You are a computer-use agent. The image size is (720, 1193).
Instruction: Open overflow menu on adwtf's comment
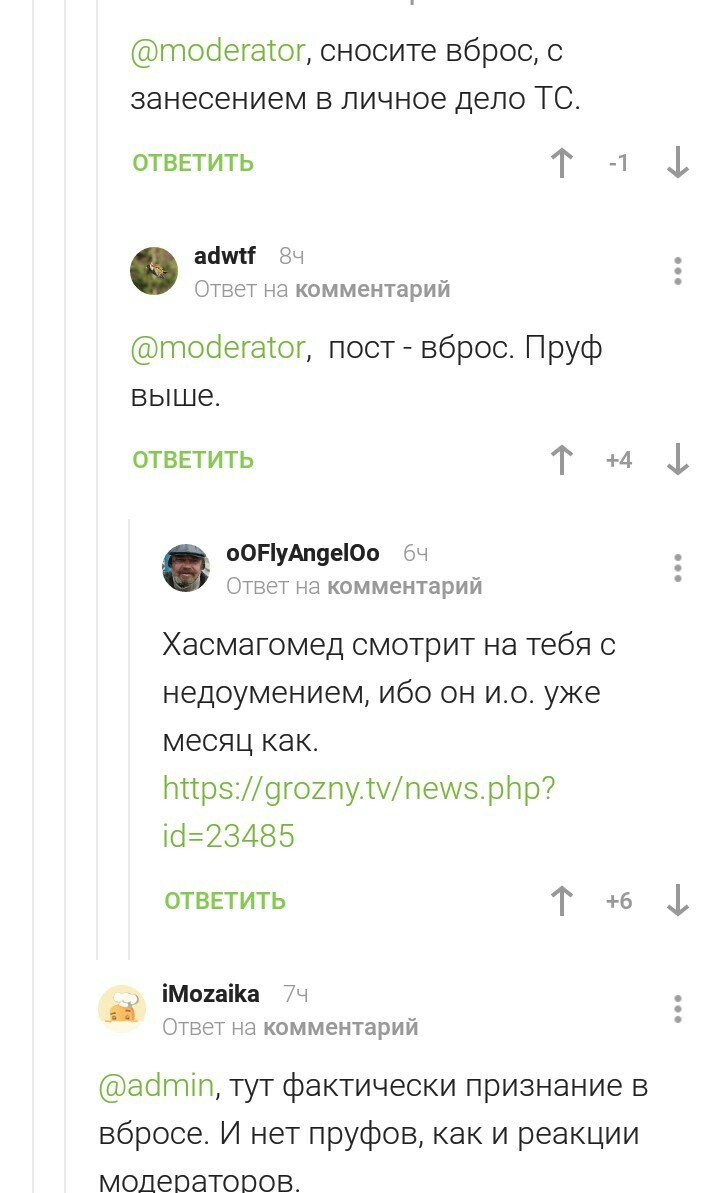point(678,271)
